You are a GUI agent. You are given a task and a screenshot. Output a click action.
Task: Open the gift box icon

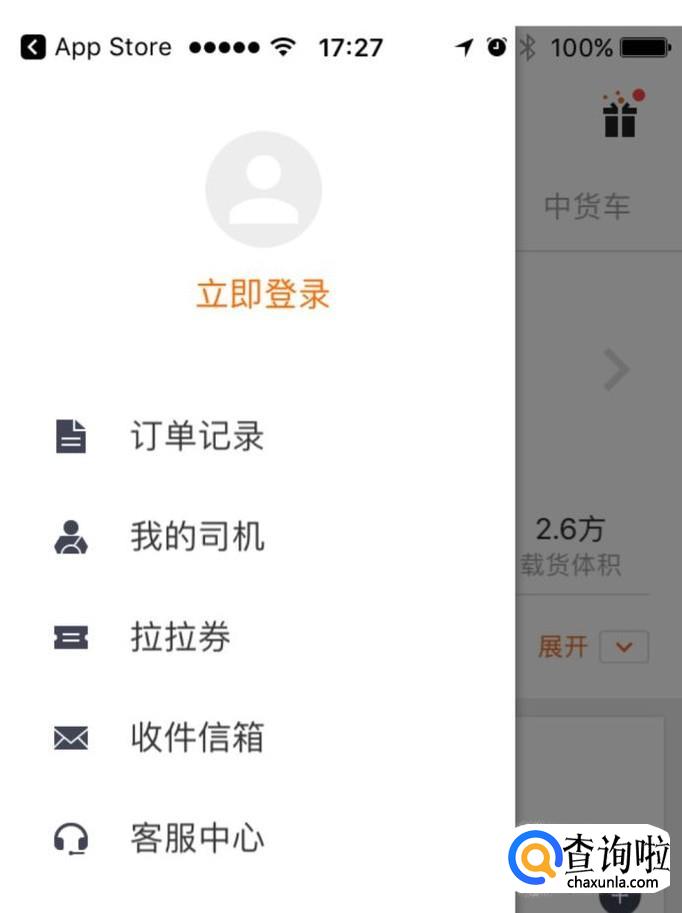[x=620, y=115]
